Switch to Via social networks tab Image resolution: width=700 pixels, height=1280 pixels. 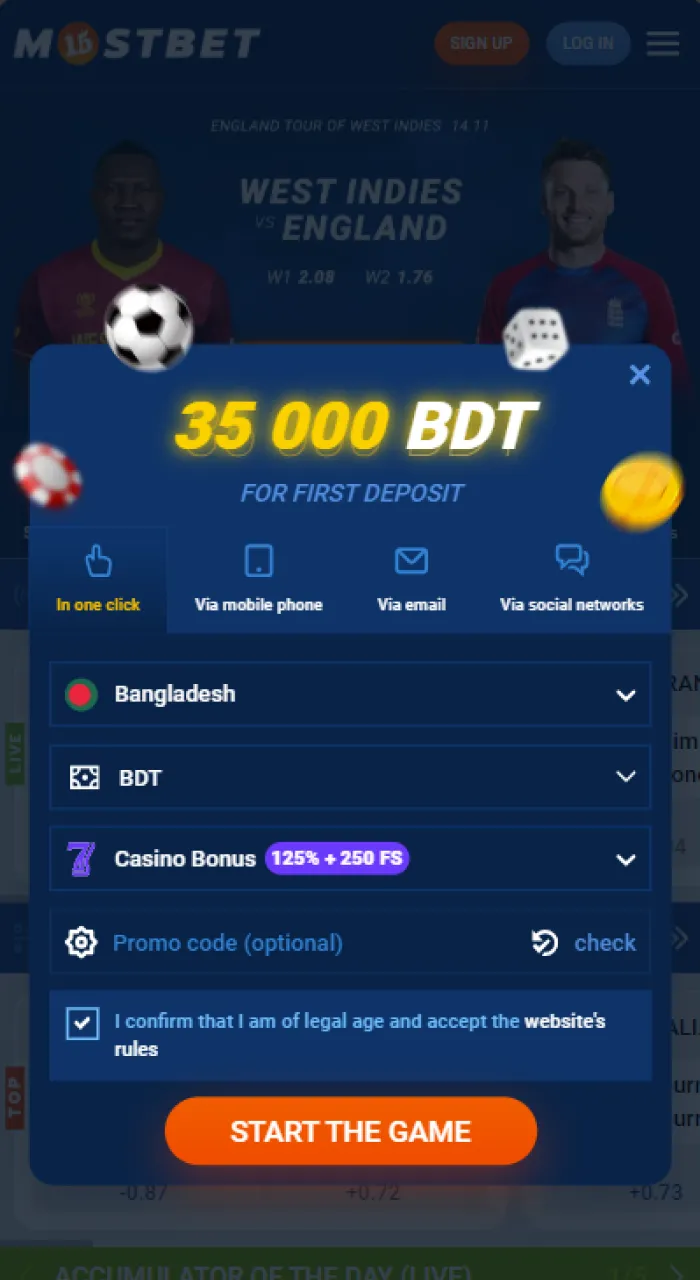tap(571, 580)
